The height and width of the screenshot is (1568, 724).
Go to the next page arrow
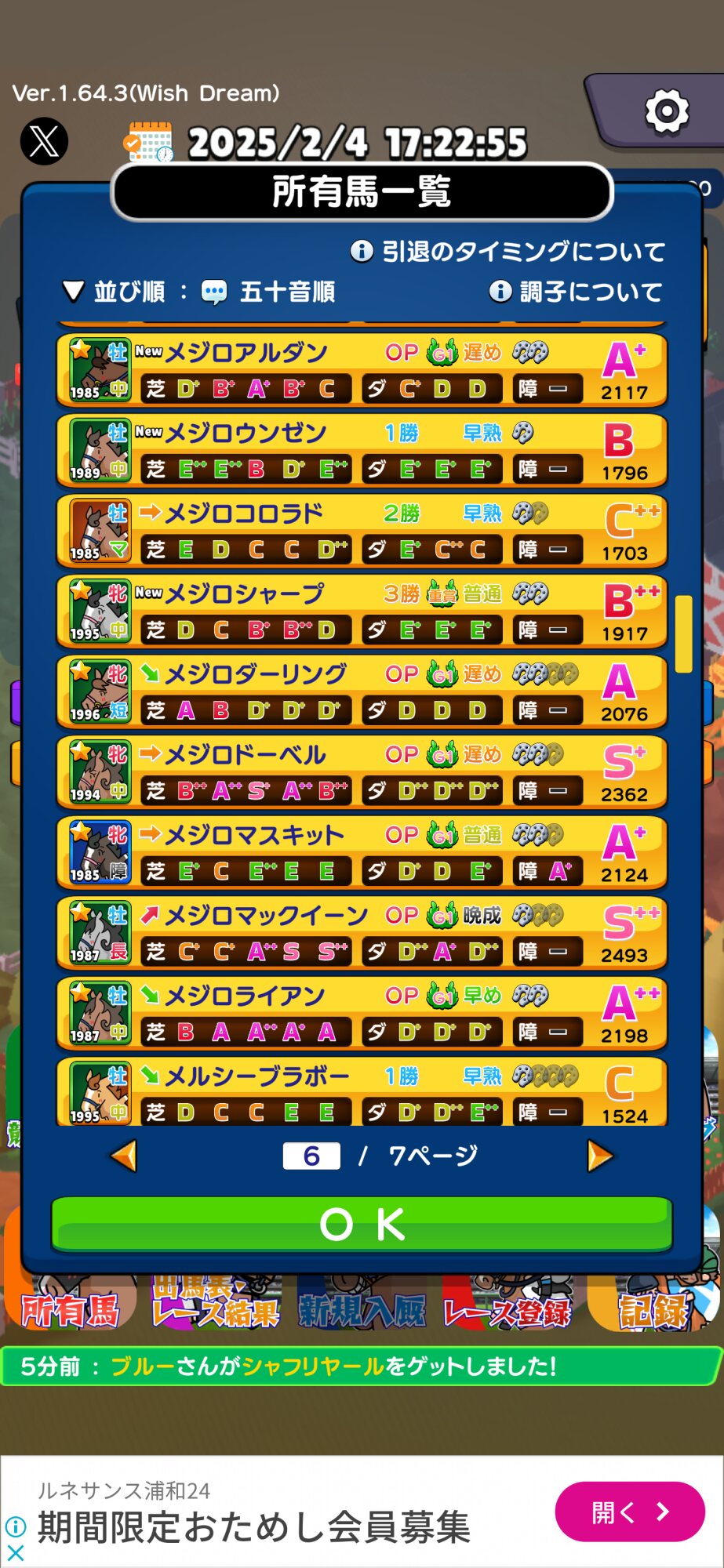click(599, 1156)
